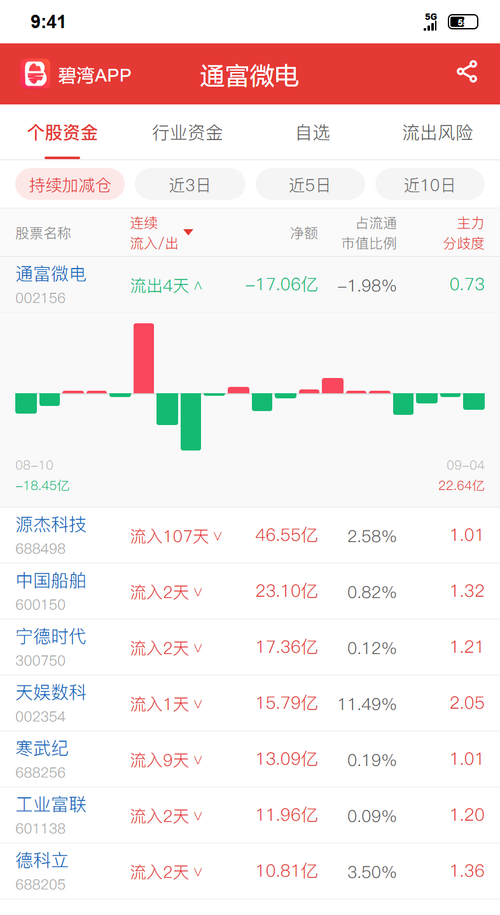Select the 近10日 filter

430,185
